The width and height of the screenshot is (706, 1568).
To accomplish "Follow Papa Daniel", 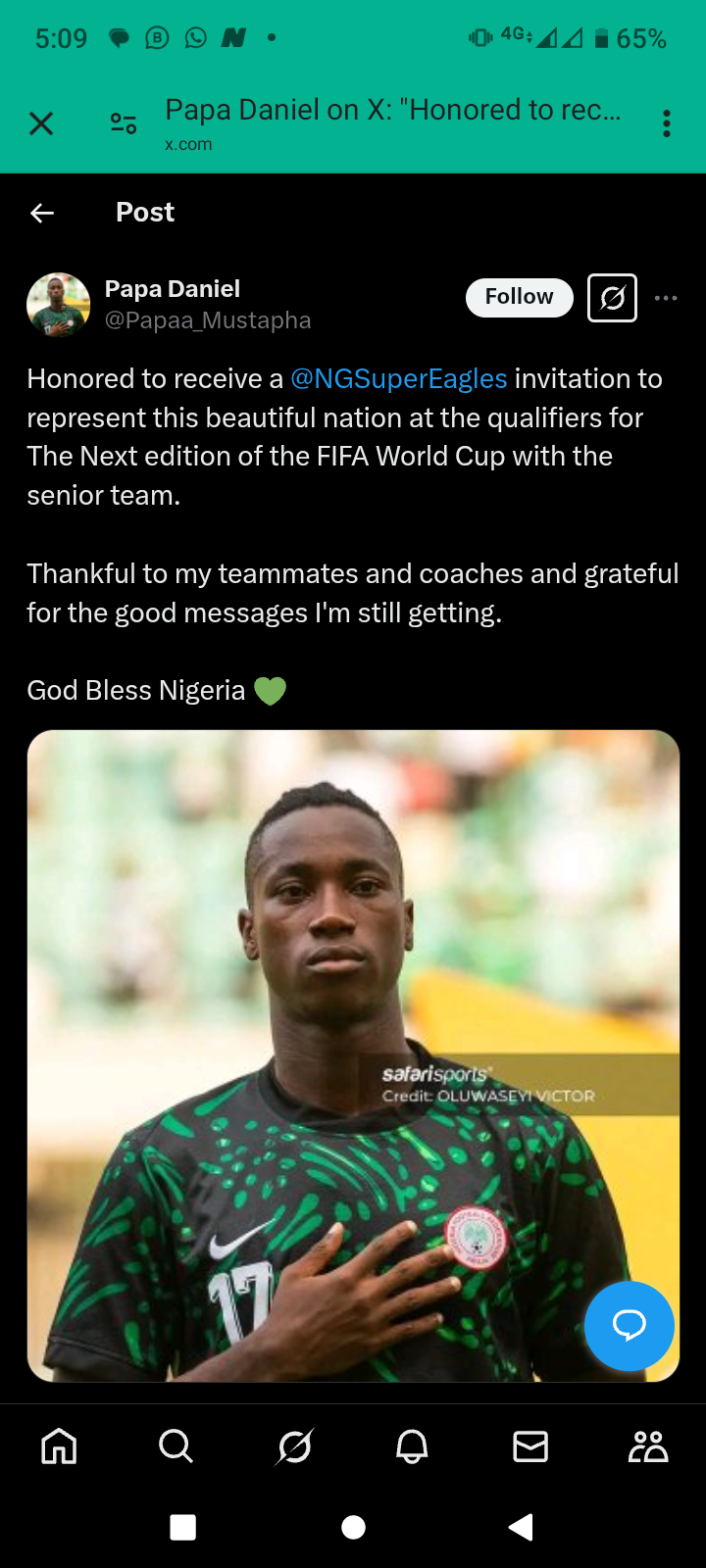I will (x=519, y=297).
